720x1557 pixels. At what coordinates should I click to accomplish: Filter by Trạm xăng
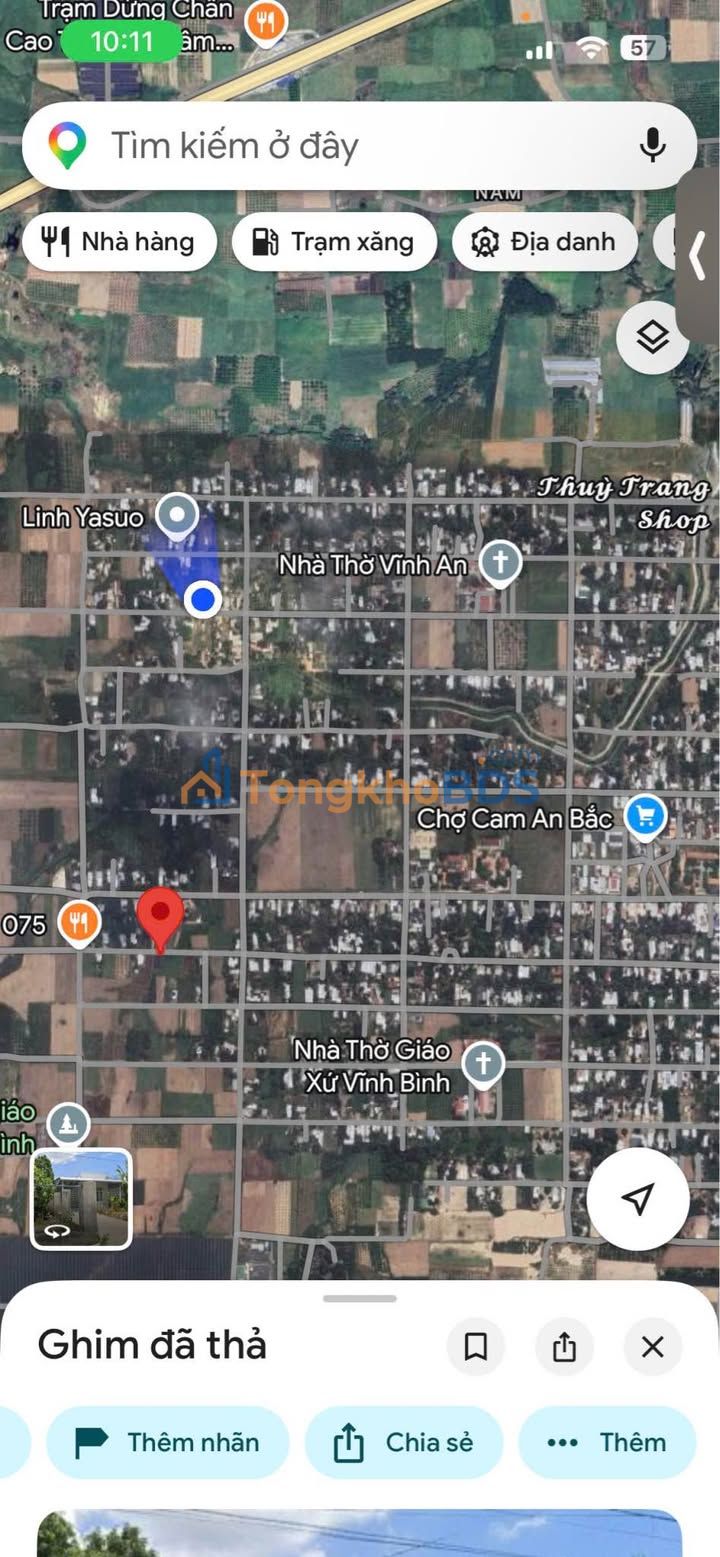[x=334, y=242]
